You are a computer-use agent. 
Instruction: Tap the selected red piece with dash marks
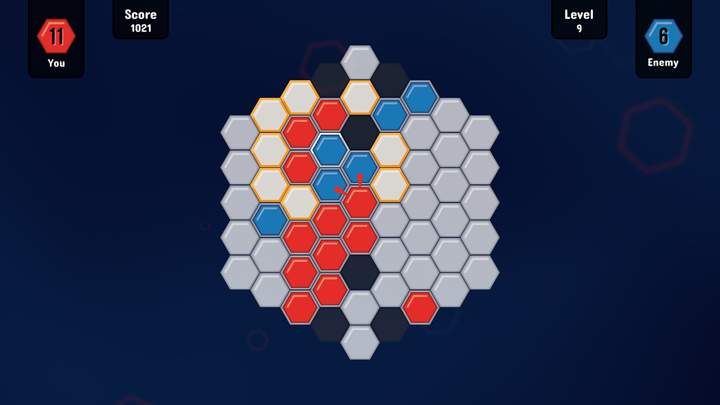coord(360,201)
